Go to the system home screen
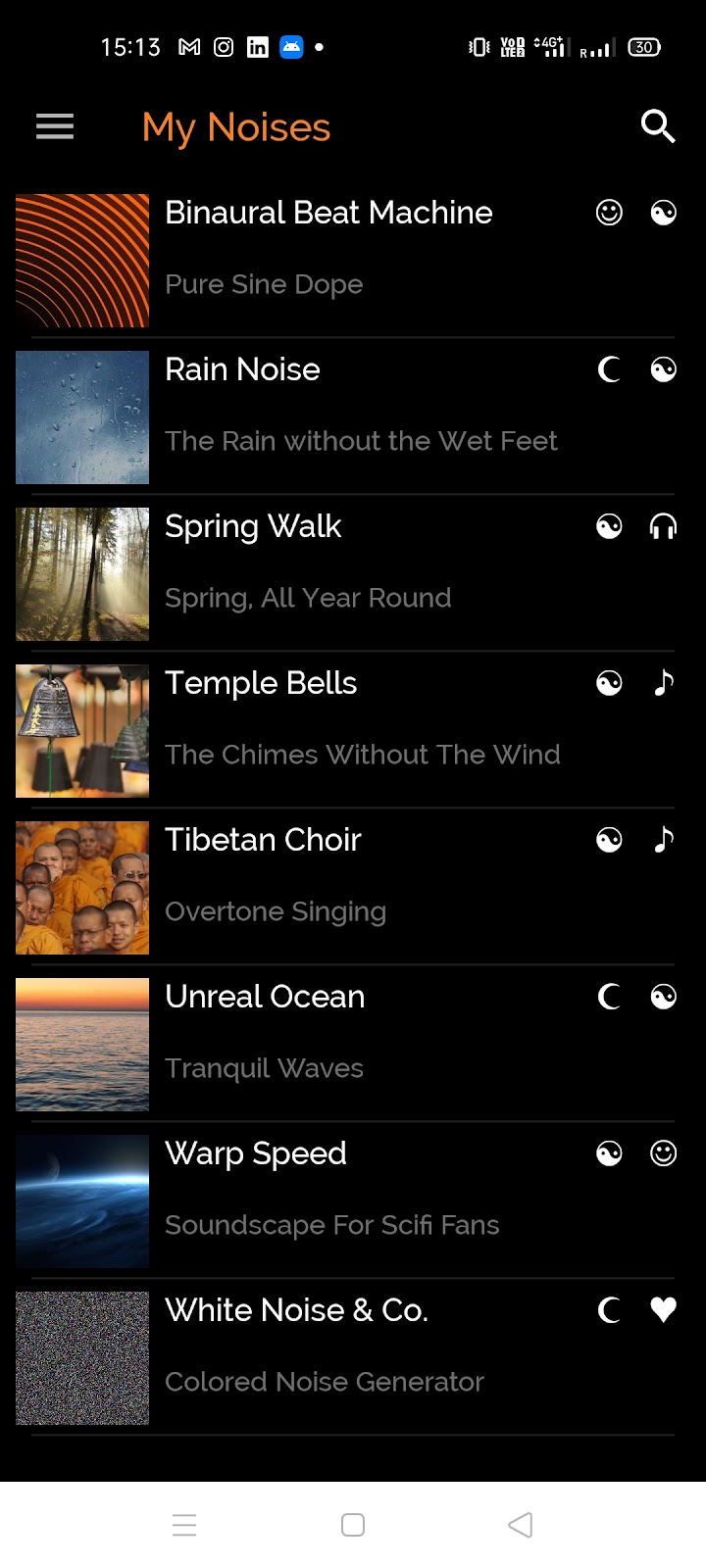The width and height of the screenshot is (706, 1568). pos(353,1525)
